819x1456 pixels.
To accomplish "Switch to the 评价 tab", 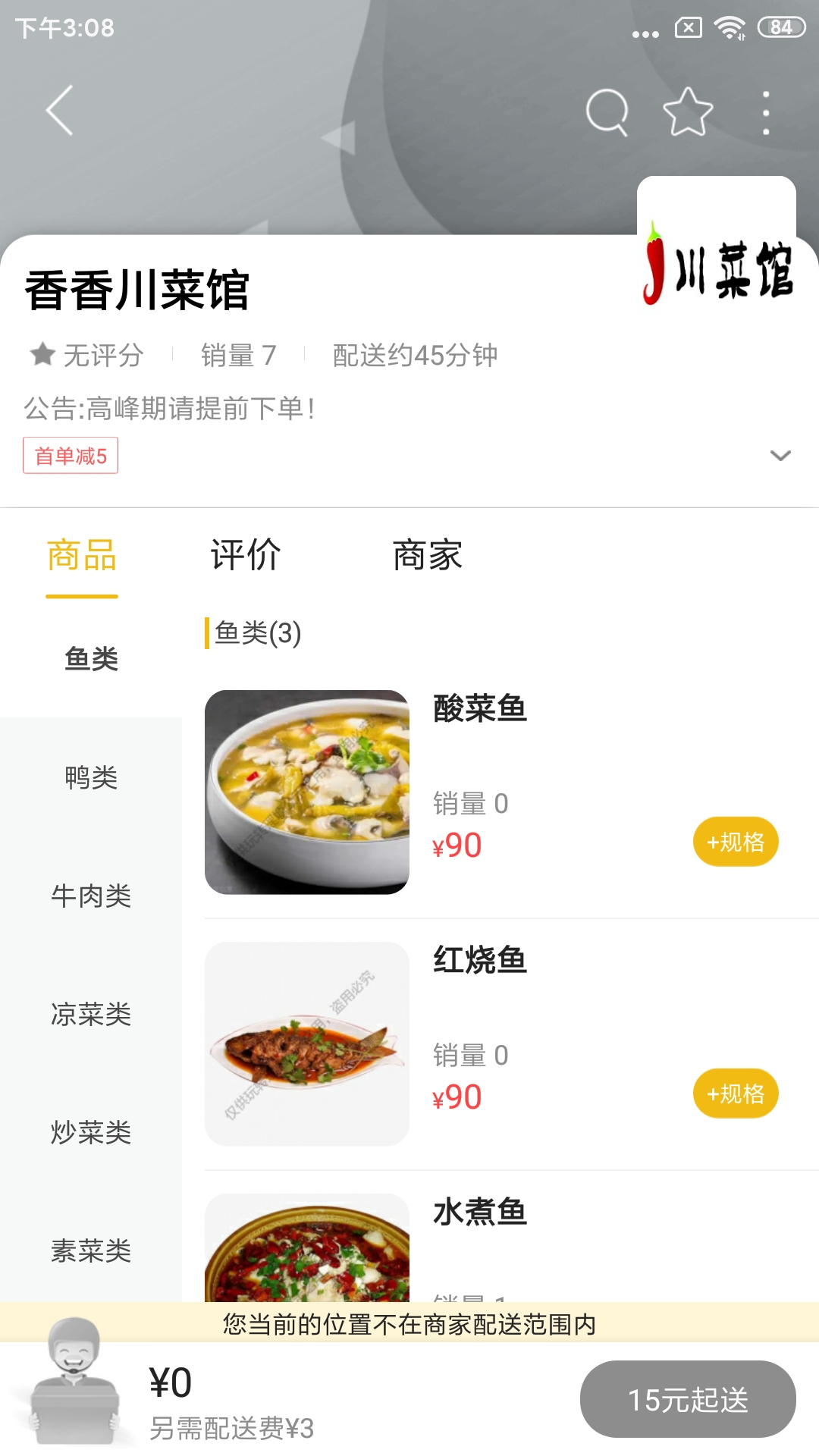I will coord(245,555).
